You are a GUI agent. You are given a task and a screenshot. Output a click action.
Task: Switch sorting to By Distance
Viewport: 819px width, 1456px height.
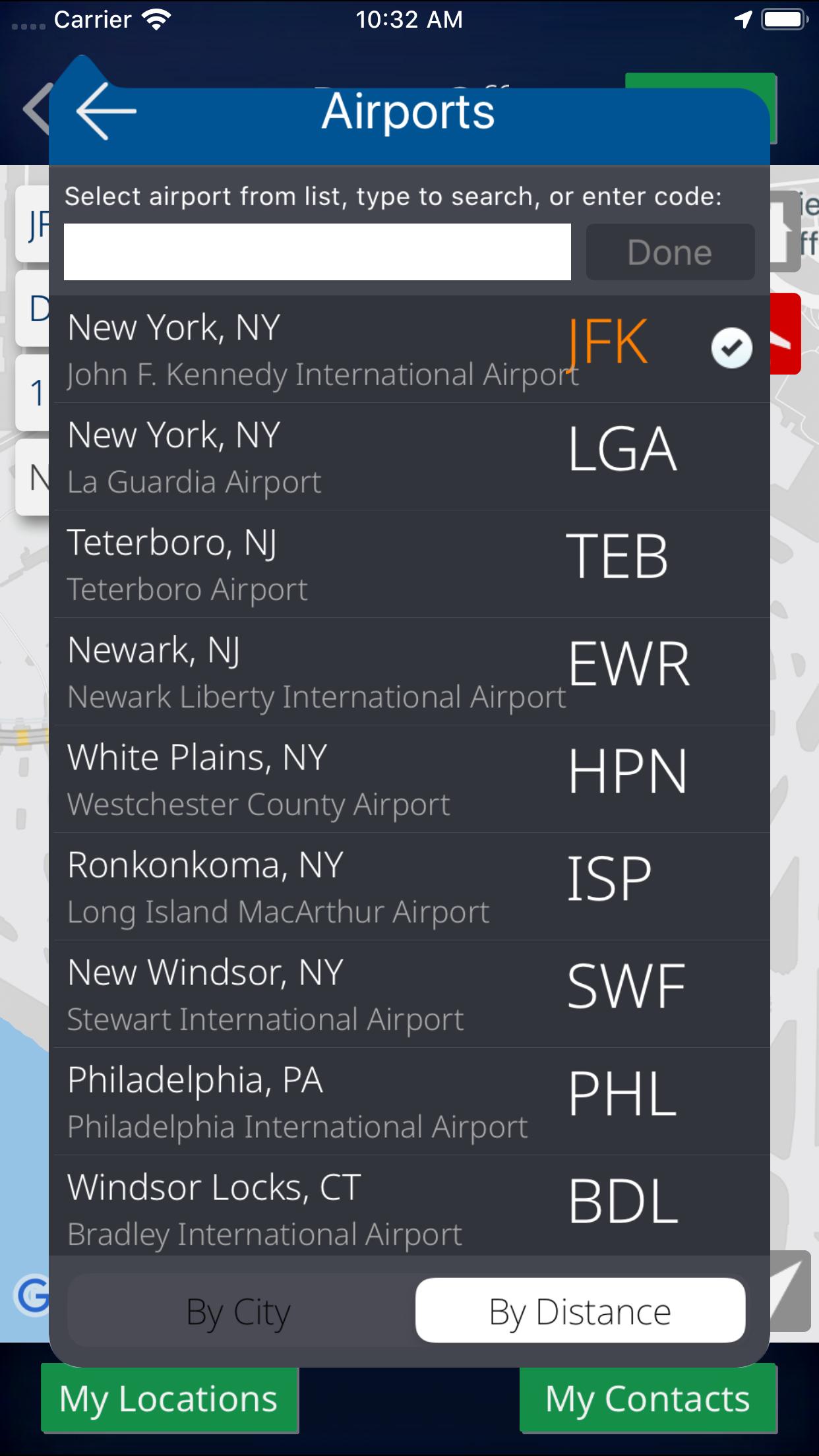580,1311
